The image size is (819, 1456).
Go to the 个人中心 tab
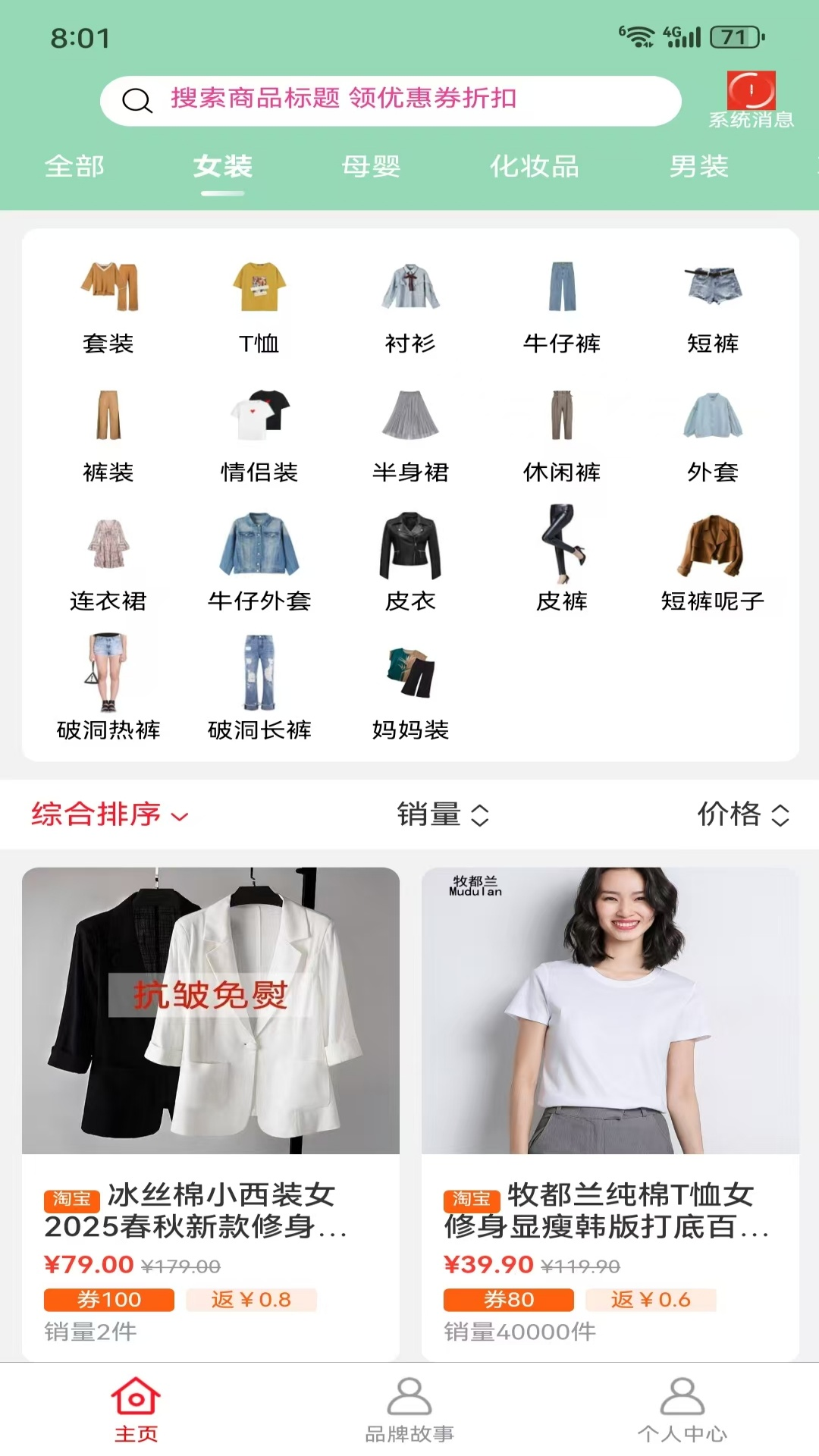[682, 1410]
